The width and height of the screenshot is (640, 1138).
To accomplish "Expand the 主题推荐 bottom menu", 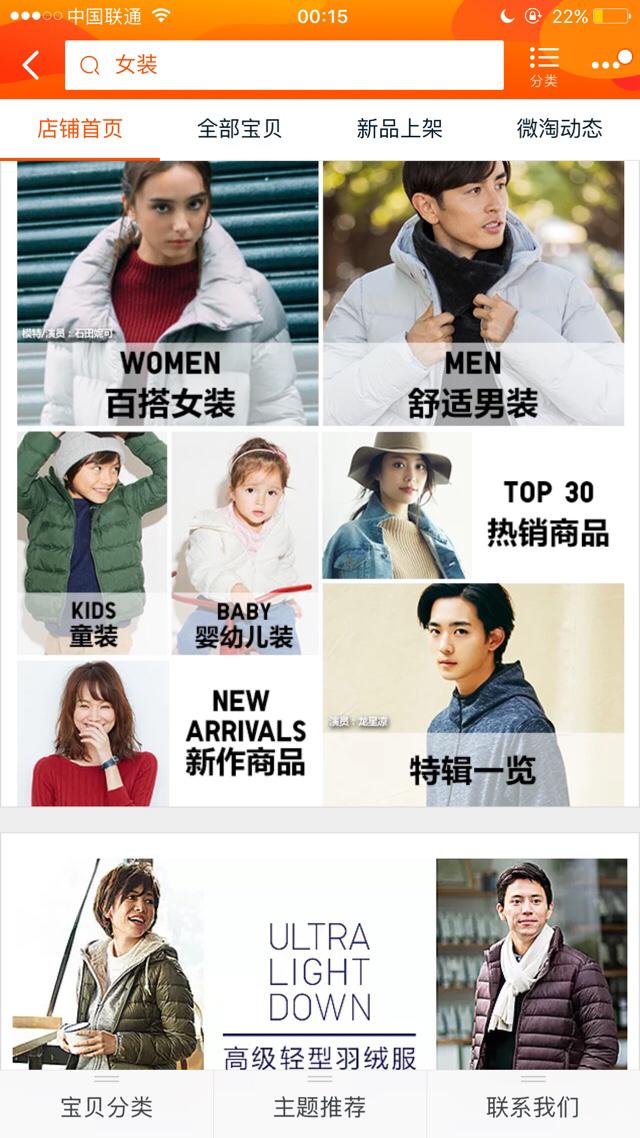I will click(320, 1106).
